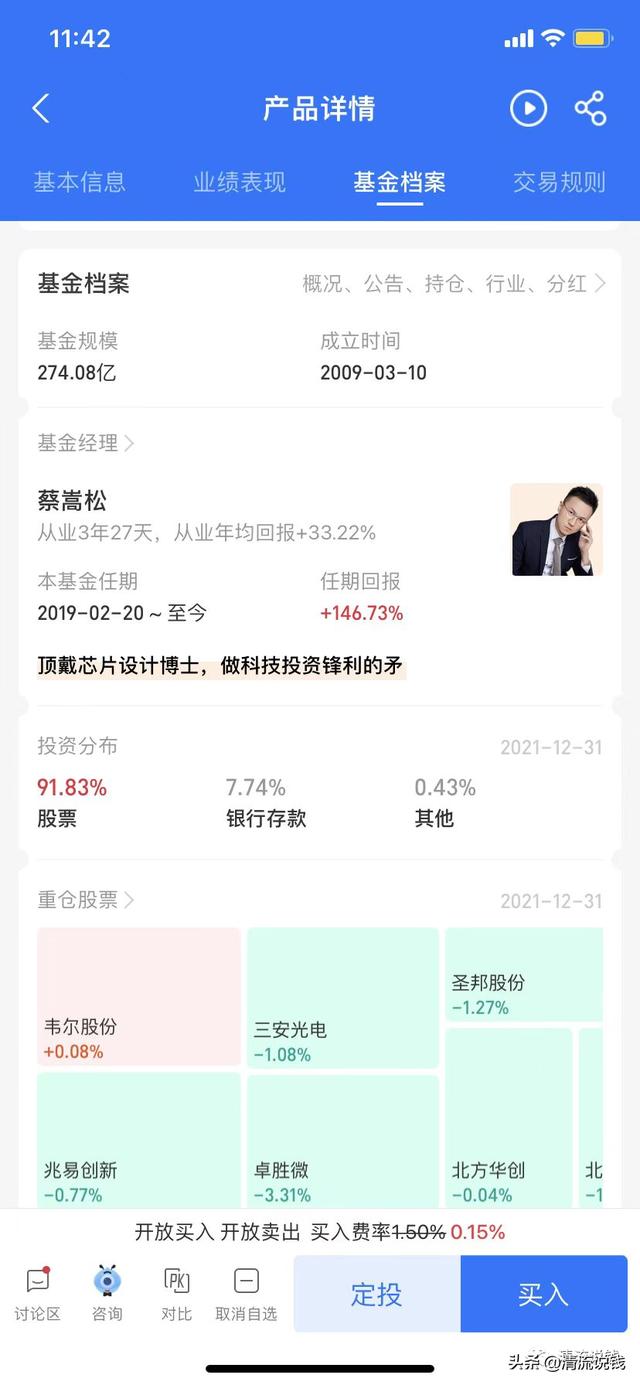Open 咨询 customer consultation
Viewport: 640px width, 1385px height.
click(107, 1294)
